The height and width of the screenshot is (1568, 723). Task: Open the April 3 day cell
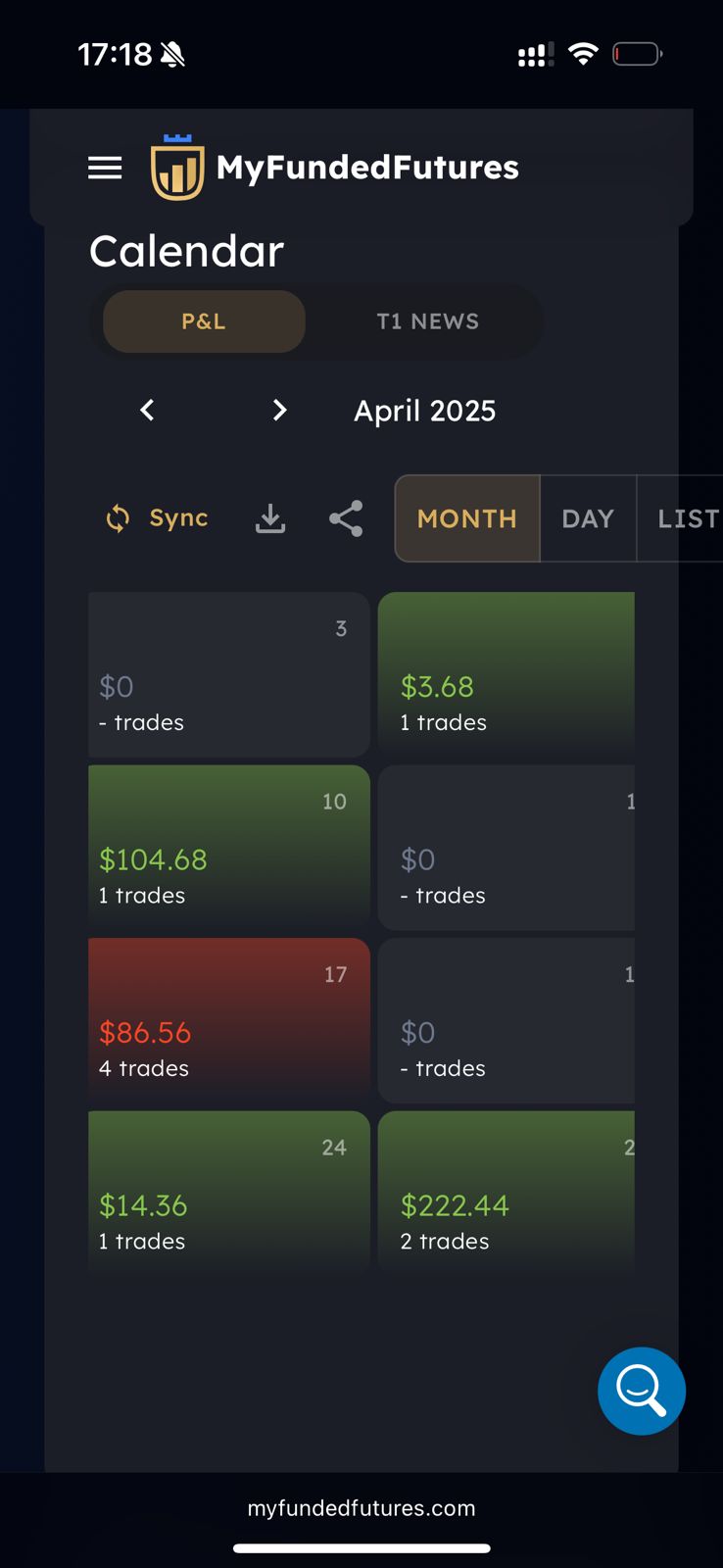[x=228, y=674]
